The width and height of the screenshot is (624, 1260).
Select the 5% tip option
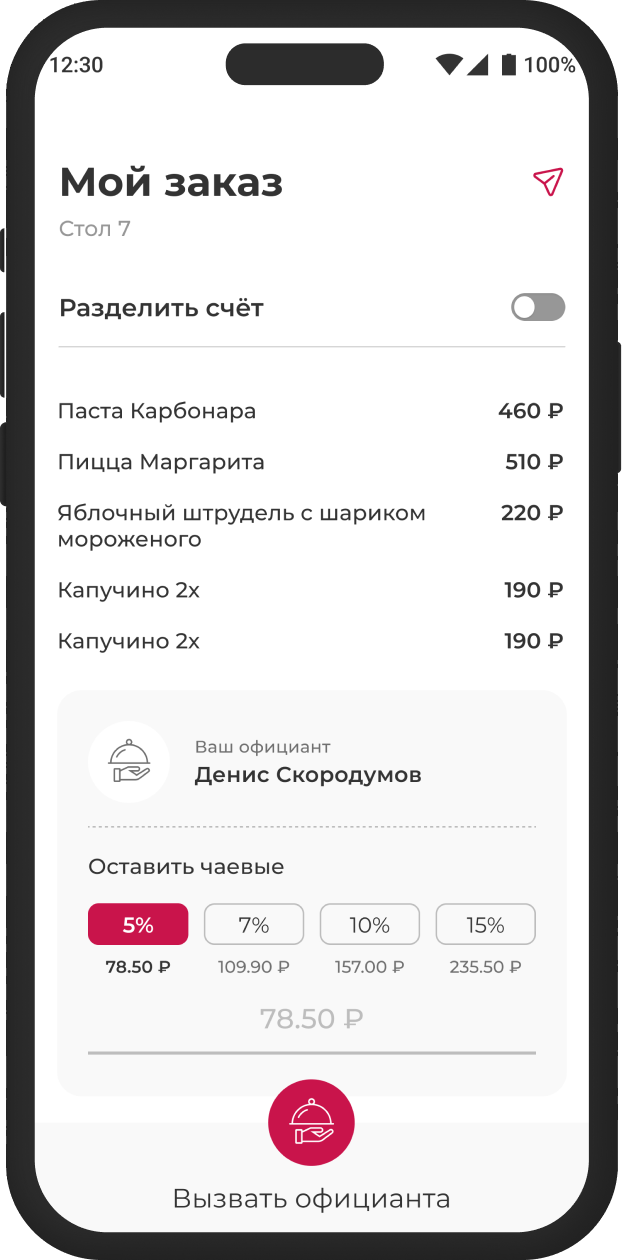coord(138,925)
